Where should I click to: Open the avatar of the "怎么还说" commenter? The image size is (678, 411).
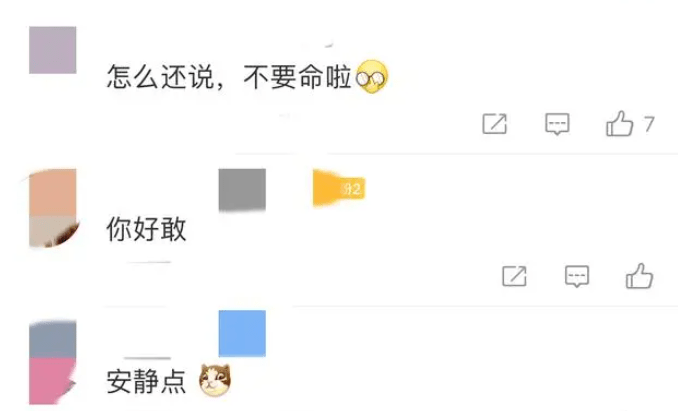(x=53, y=50)
